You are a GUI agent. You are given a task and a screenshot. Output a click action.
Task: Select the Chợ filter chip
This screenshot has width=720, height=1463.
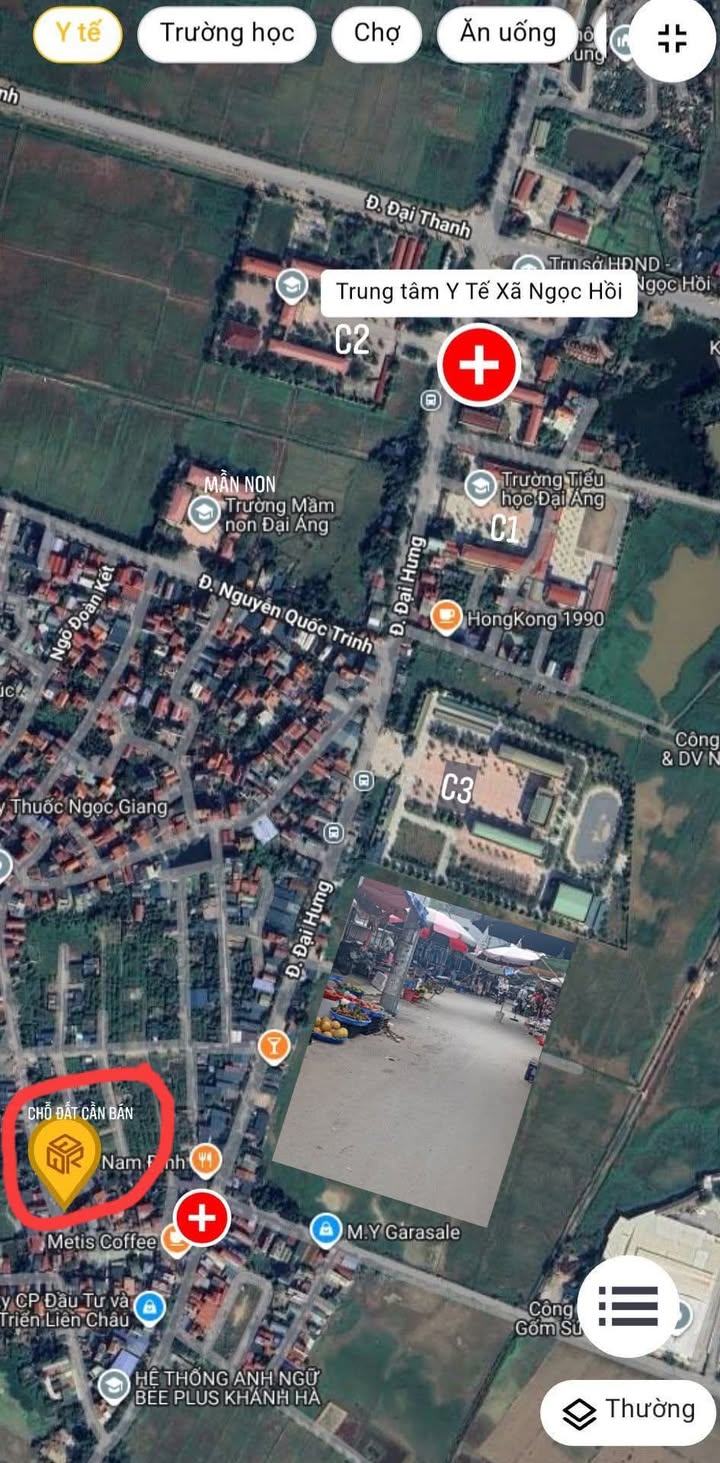pos(377,33)
